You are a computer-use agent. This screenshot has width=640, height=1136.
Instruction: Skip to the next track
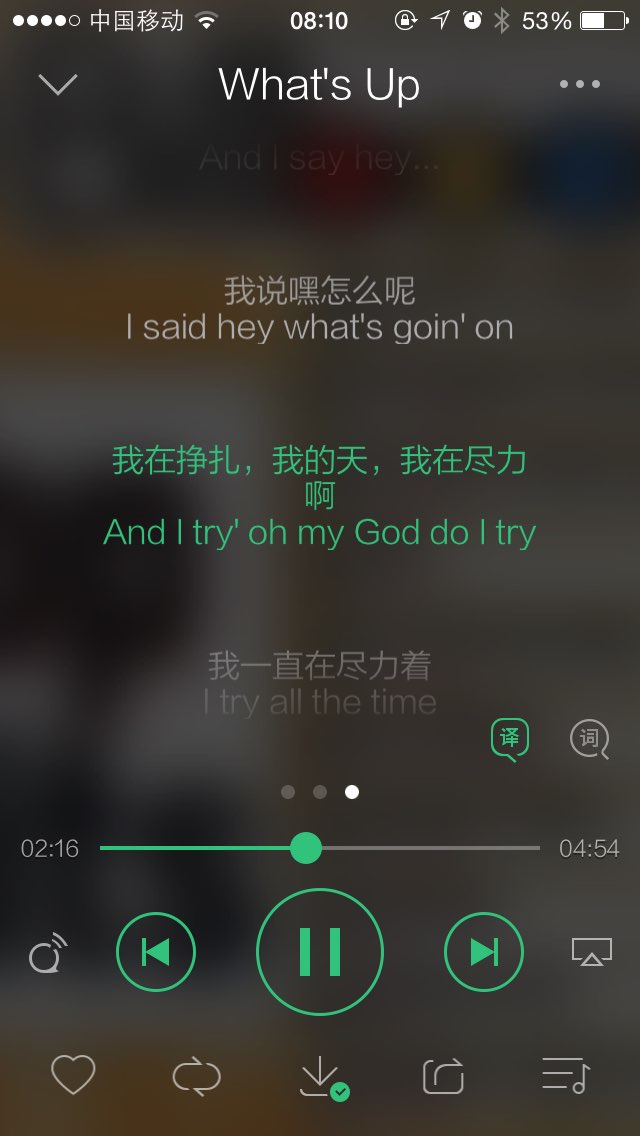483,951
